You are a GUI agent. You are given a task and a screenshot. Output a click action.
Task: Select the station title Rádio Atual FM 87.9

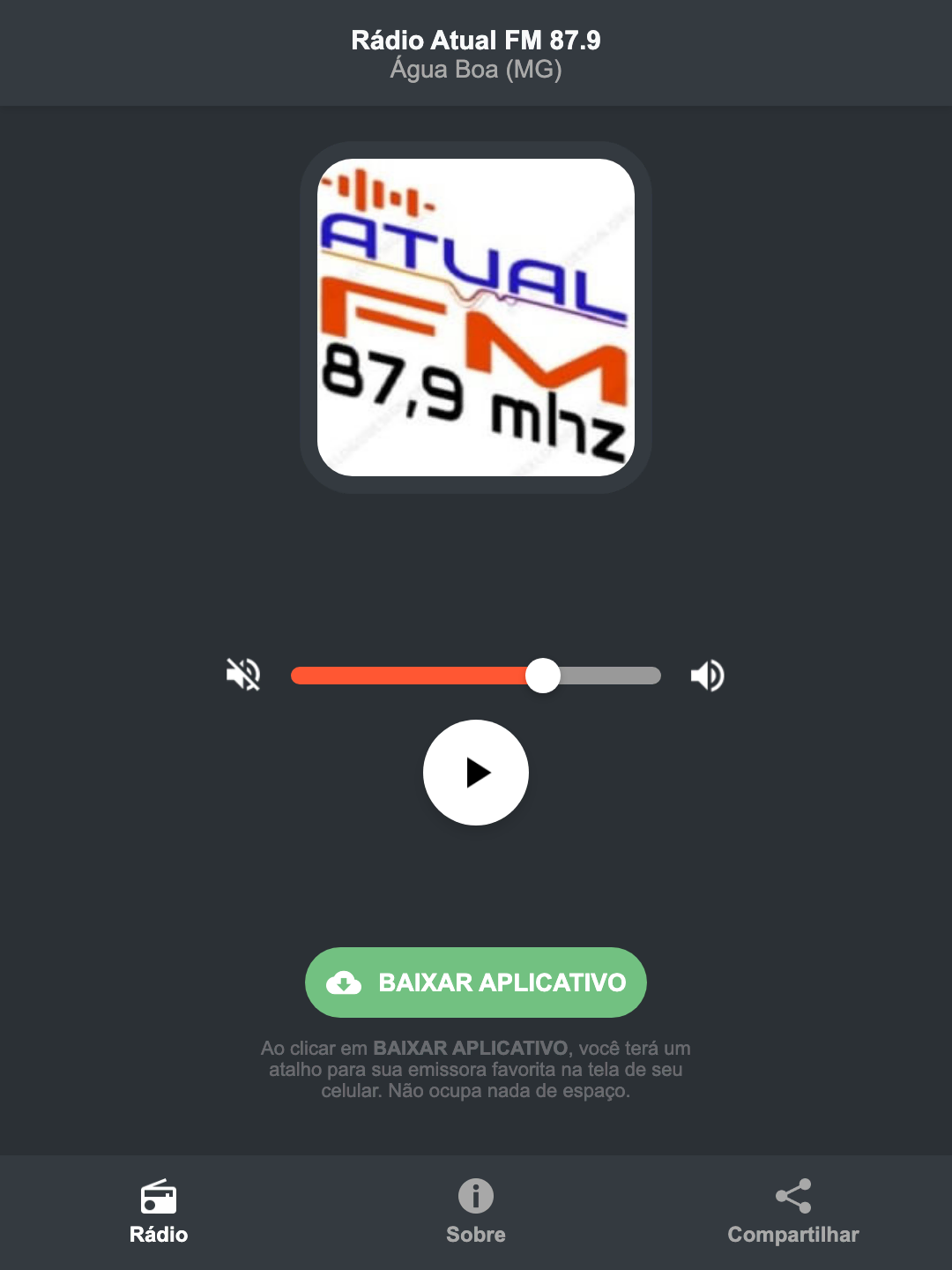pos(476,39)
